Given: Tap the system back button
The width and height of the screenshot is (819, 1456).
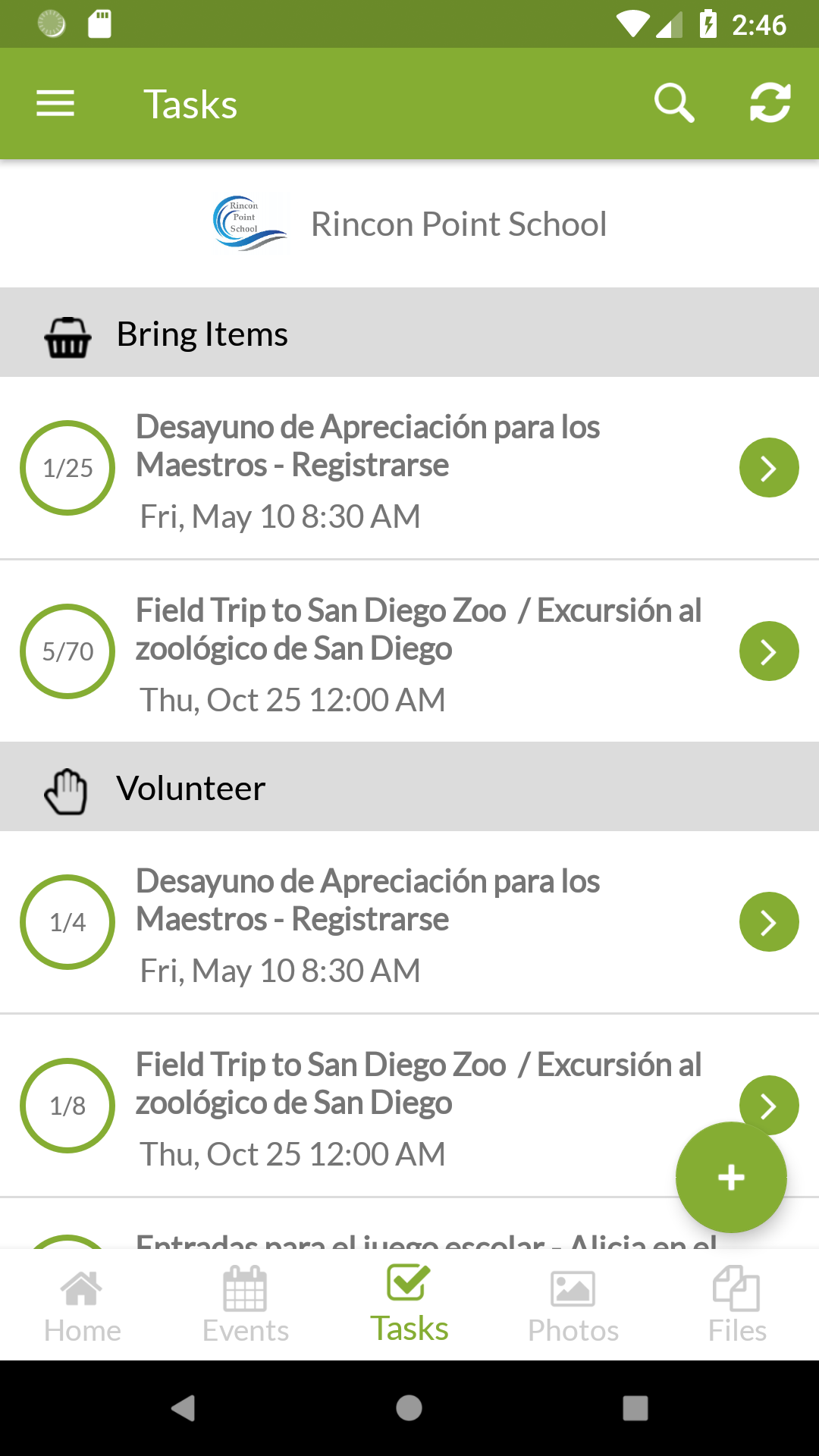Looking at the screenshot, I should click(x=183, y=1408).
